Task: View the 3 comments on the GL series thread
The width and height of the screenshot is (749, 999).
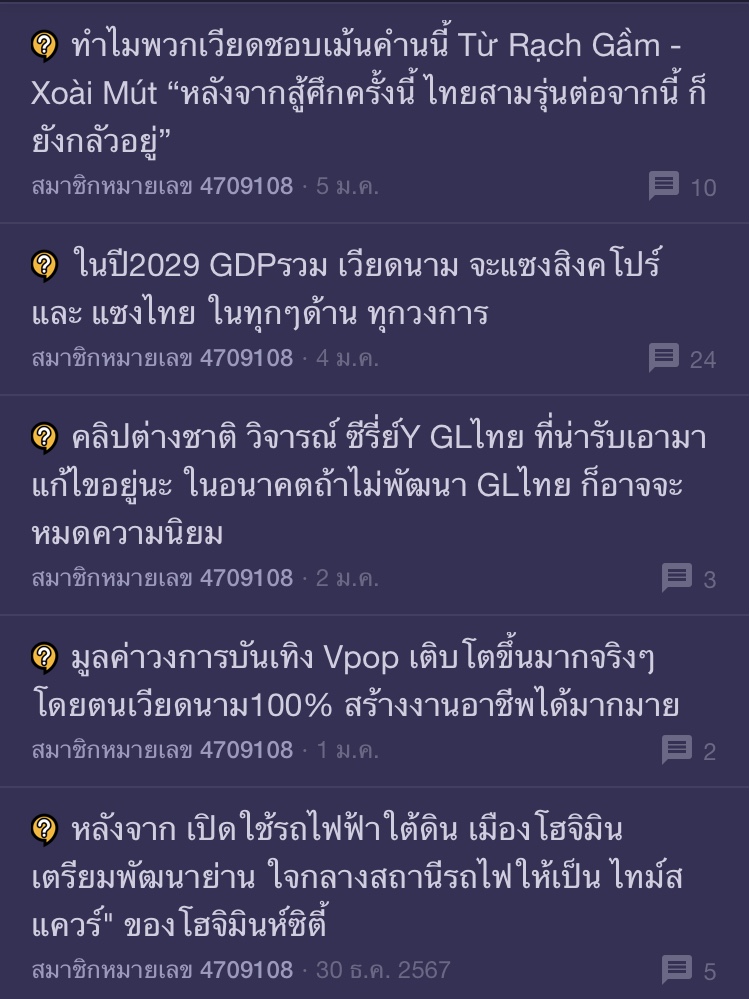Action: point(688,578)
